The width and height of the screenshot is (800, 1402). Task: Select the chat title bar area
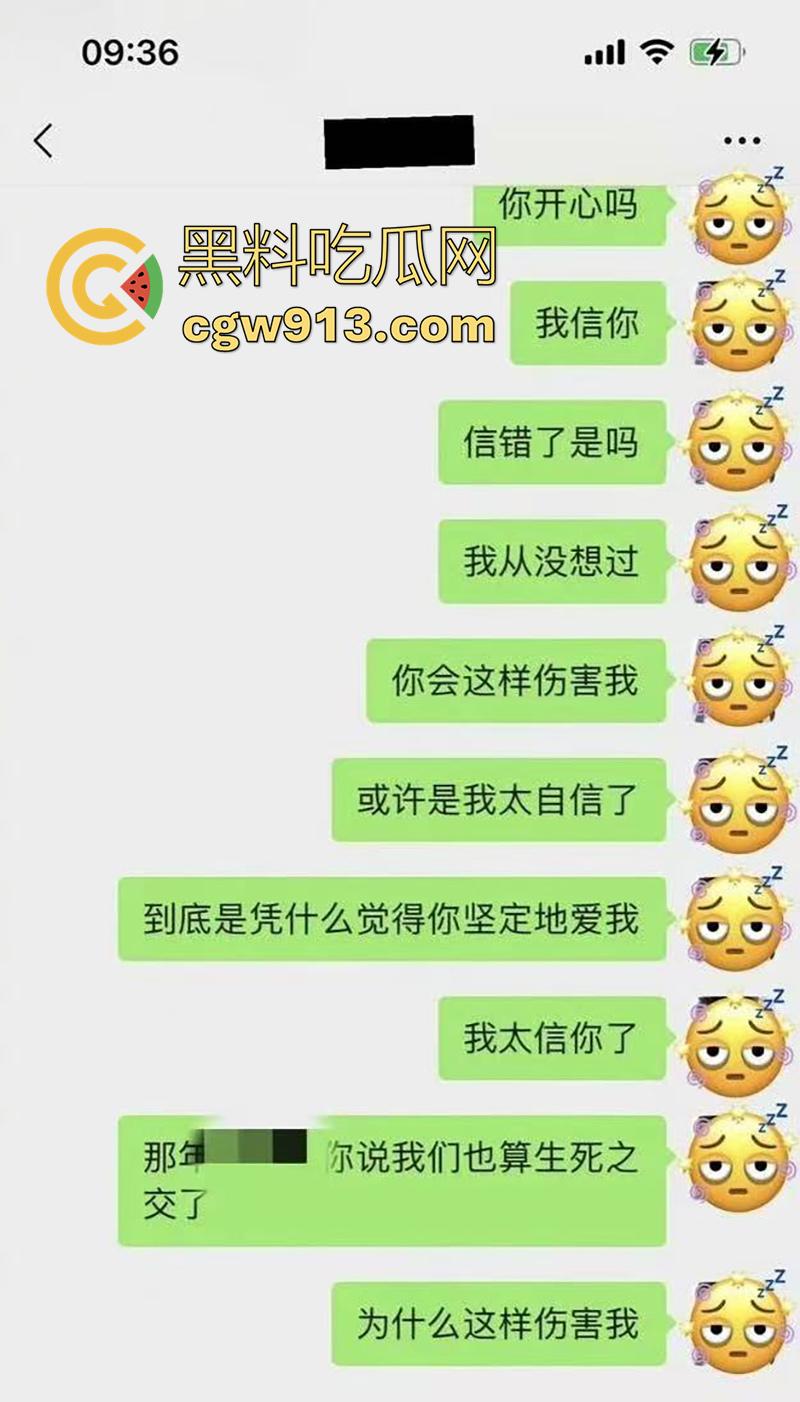pos(400,139)
